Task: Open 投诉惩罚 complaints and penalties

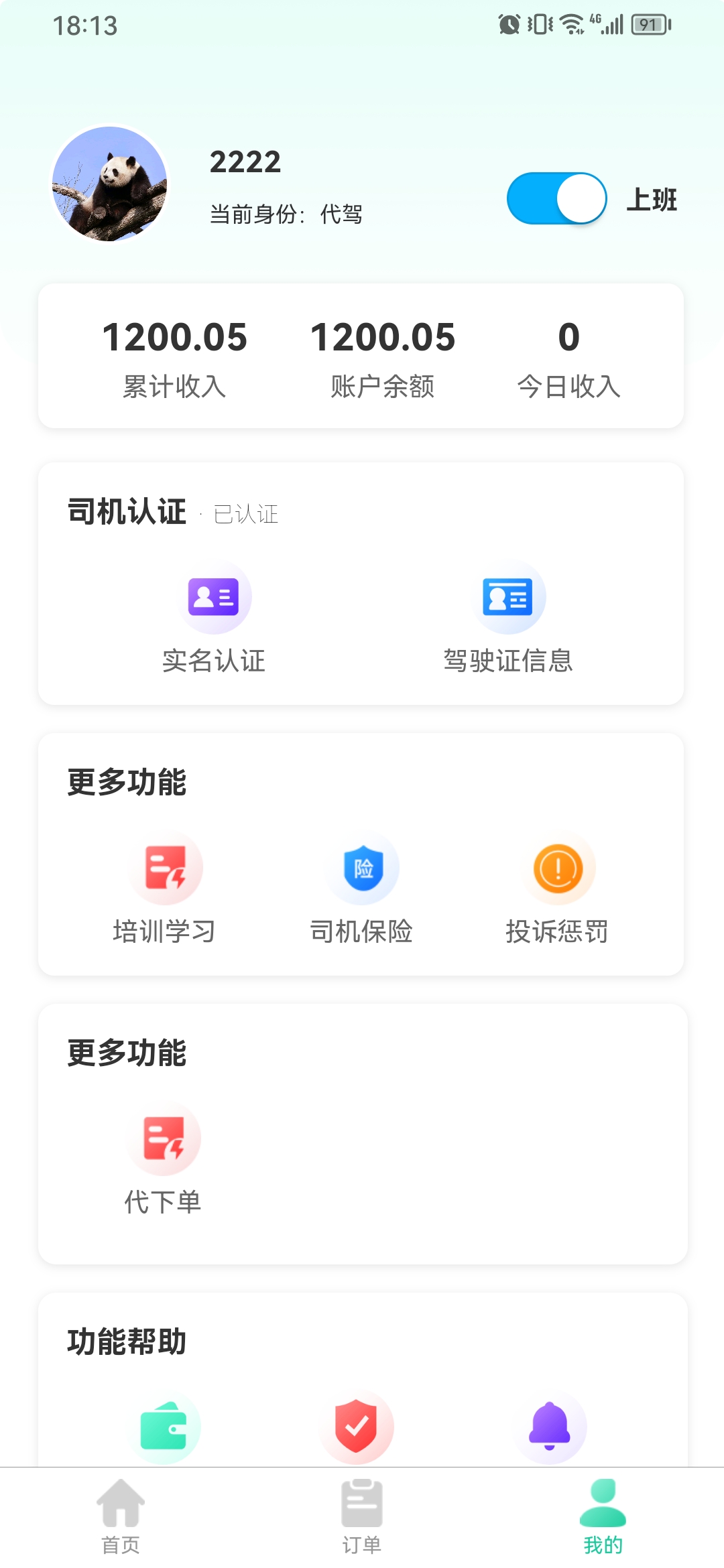Action: pos(558,889)
